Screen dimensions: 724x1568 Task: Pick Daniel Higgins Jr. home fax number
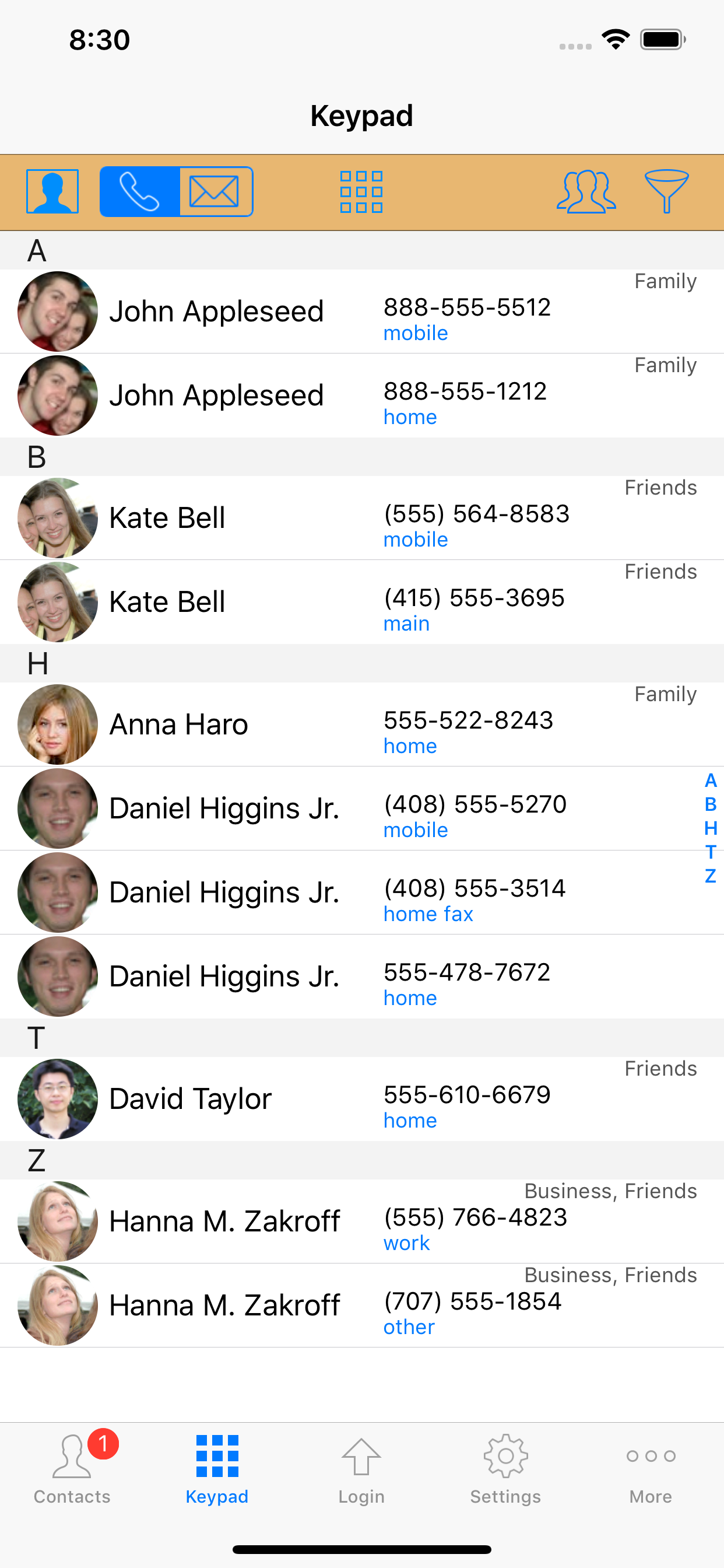pos(362,892)
